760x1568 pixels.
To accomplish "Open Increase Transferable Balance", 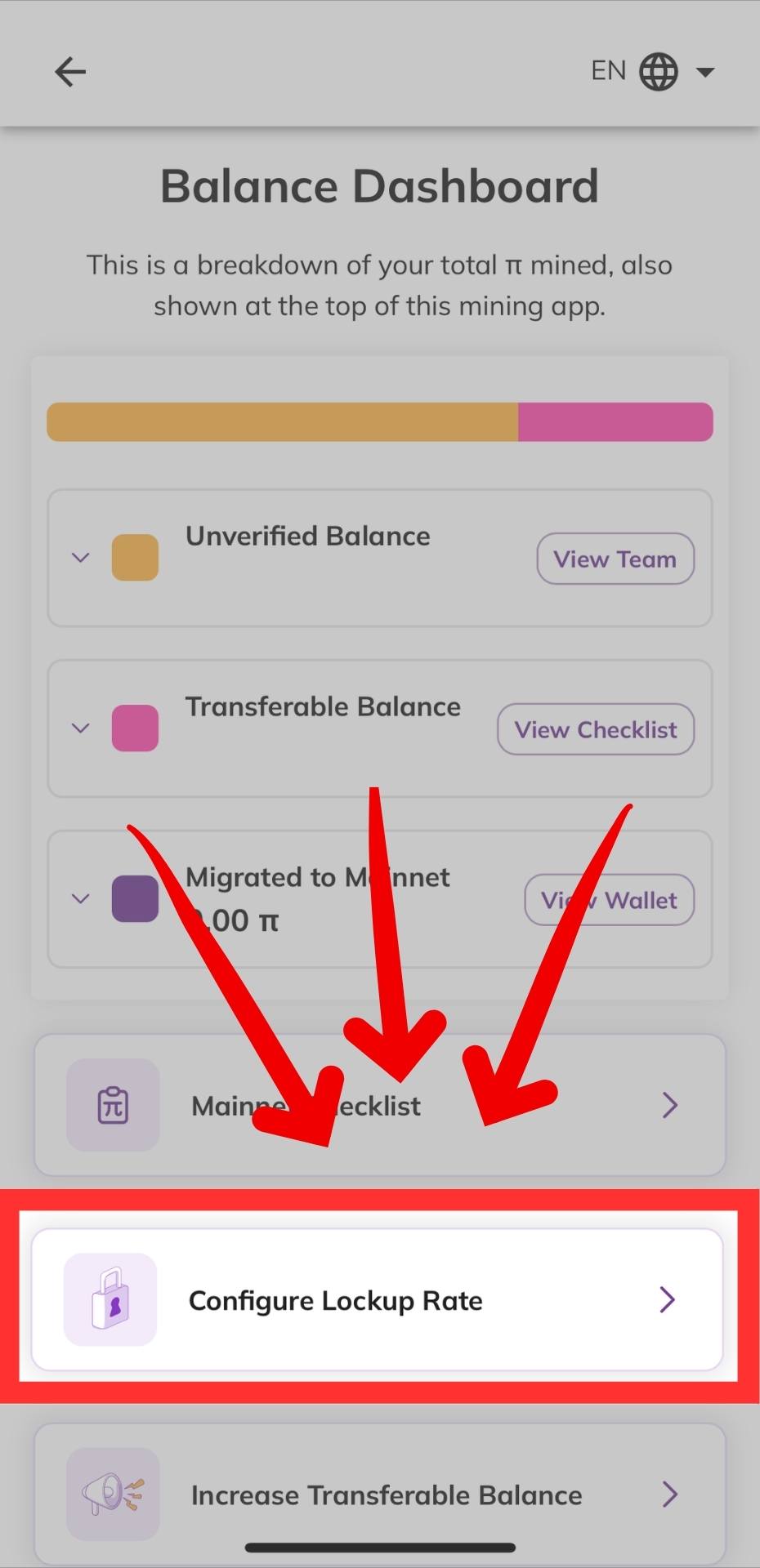I will [379, 1494].
